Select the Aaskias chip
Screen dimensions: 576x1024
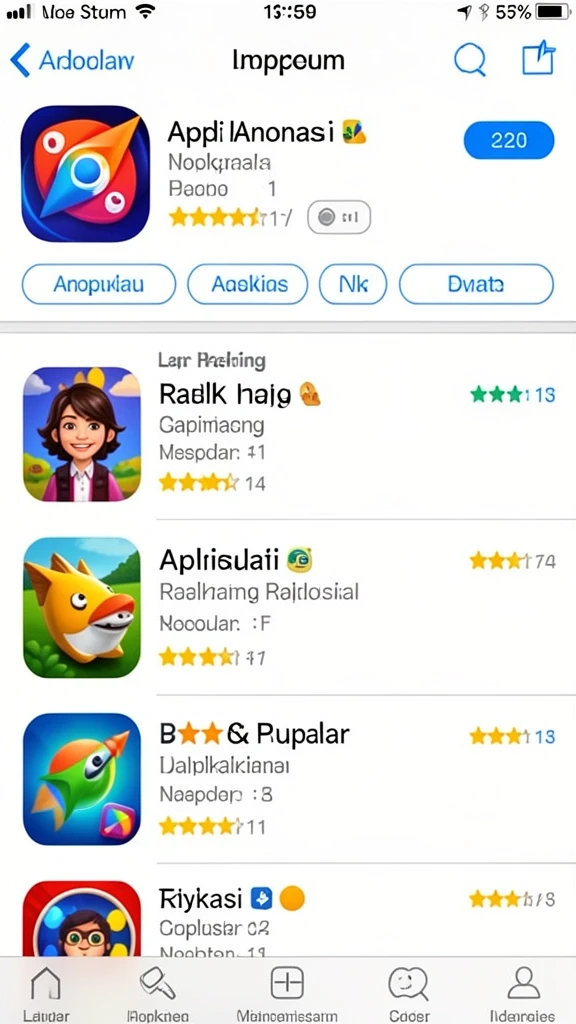tap(248, 284)
